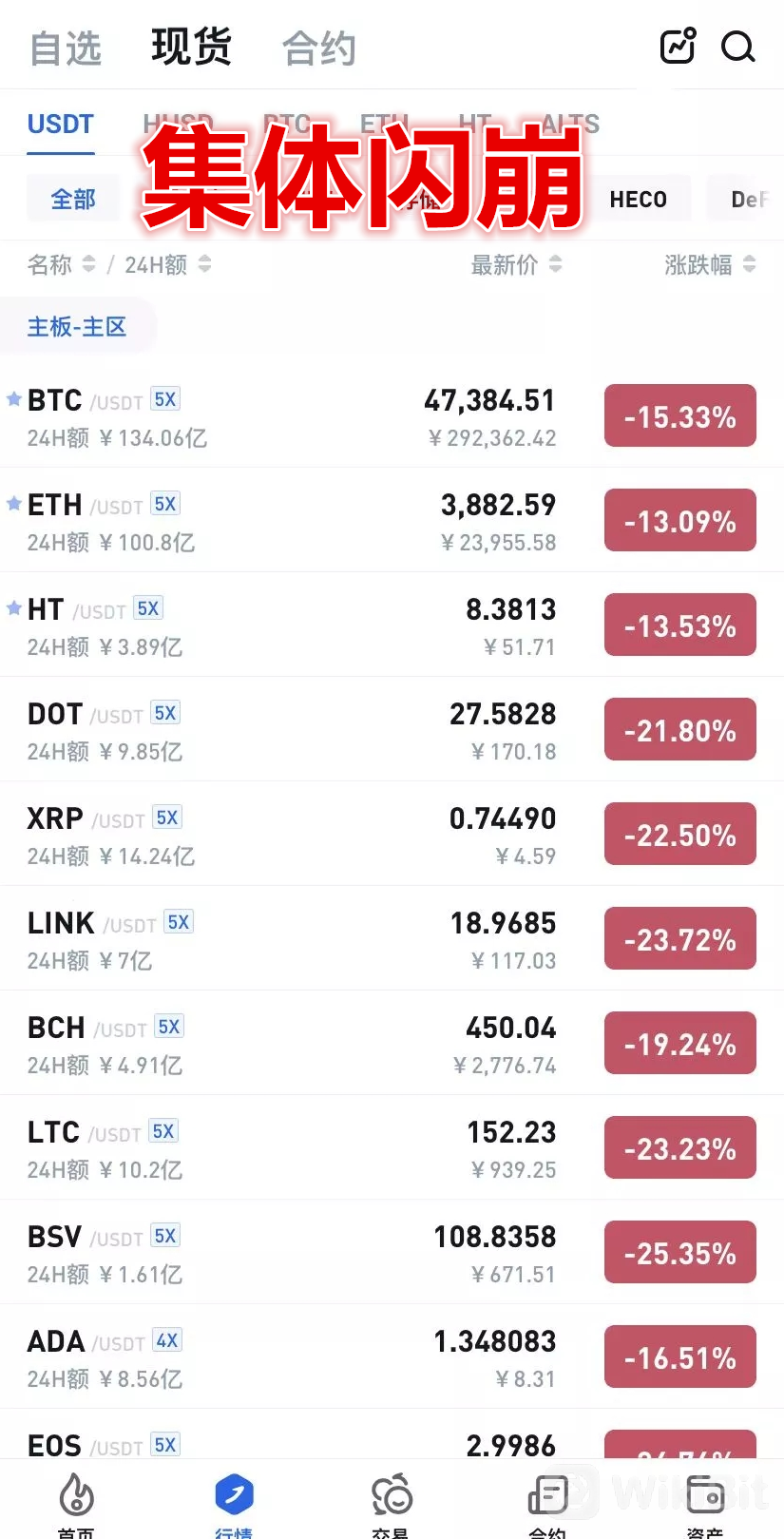Open the BTC/USDT pair

coord(392,416)
